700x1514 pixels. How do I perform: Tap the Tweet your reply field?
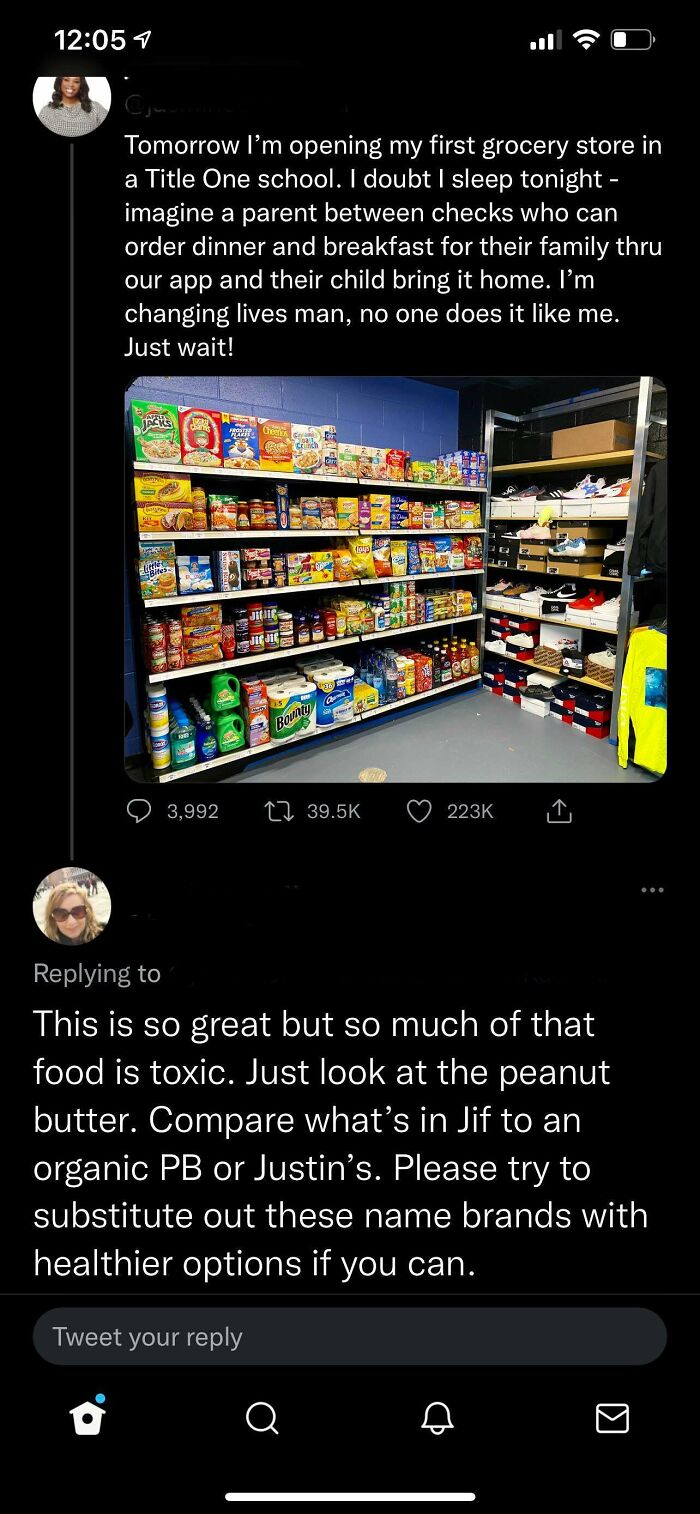349,1336
